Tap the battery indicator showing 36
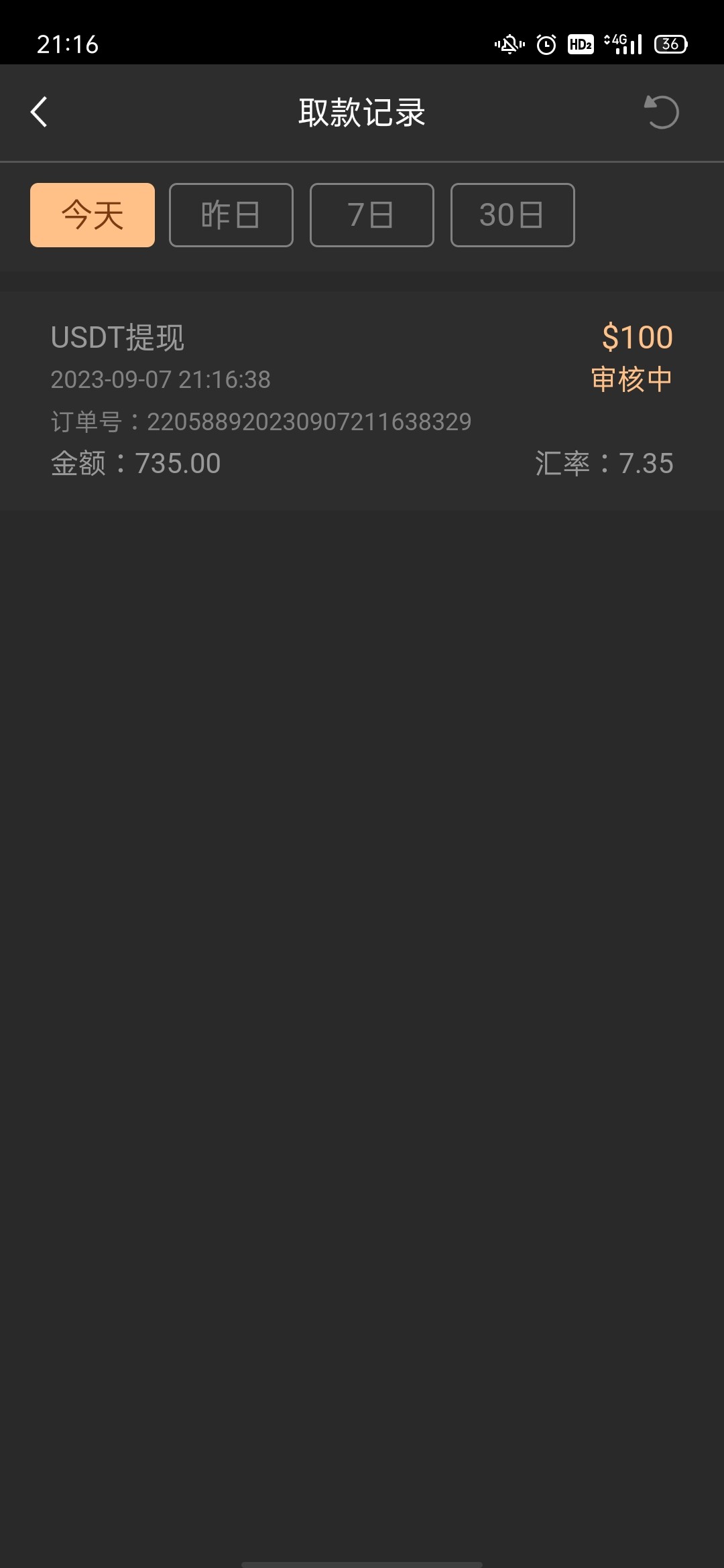Viewport: 724px width, 1568px height. [x=670, y=44]
